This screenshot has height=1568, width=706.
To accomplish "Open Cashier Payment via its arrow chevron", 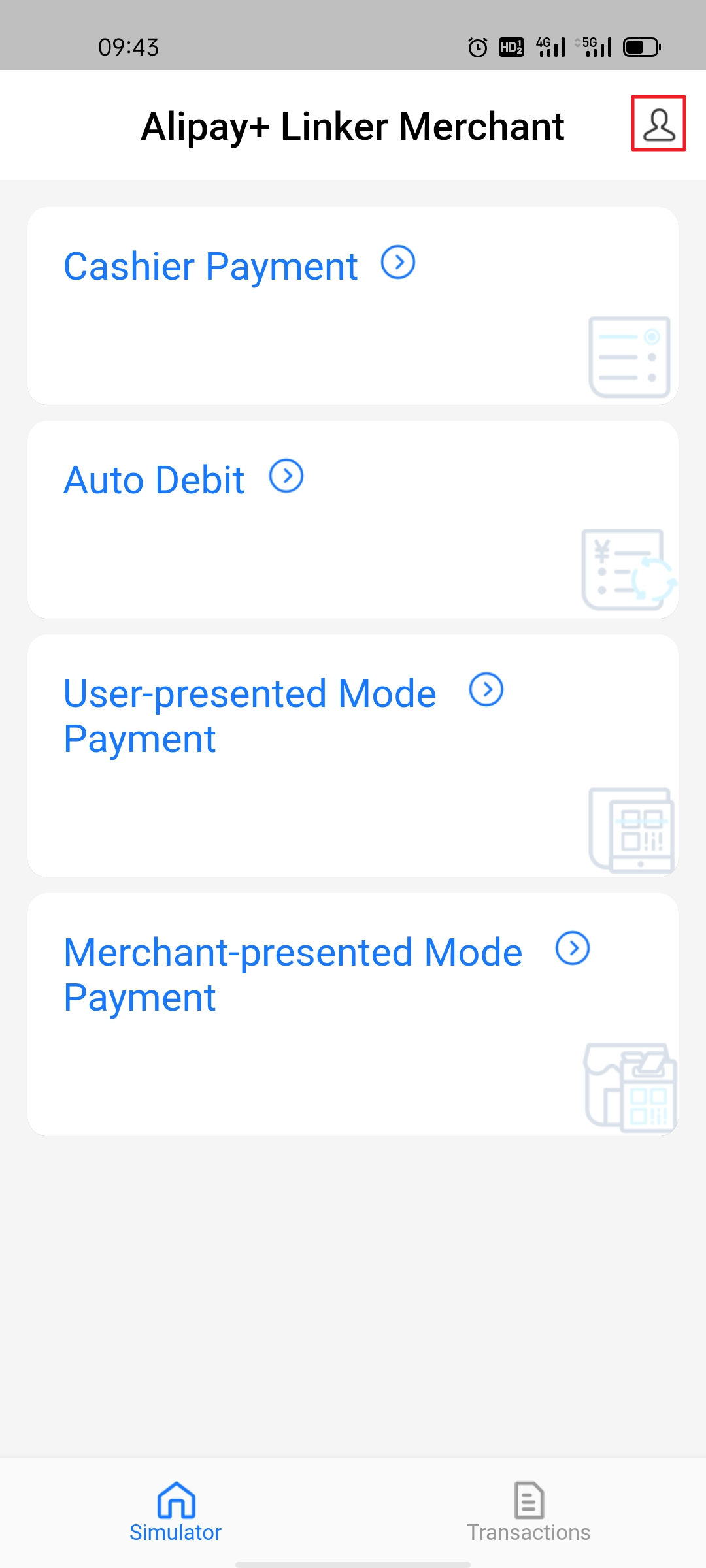I will coord(399,264).
